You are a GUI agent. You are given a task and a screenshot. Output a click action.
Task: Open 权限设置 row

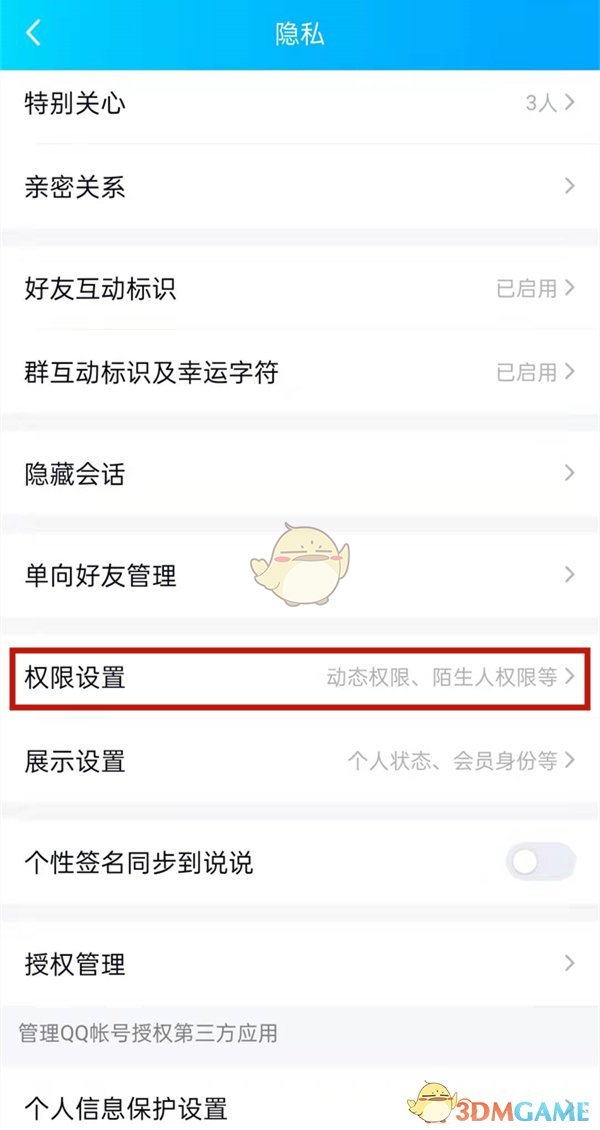tap(300, 677)
